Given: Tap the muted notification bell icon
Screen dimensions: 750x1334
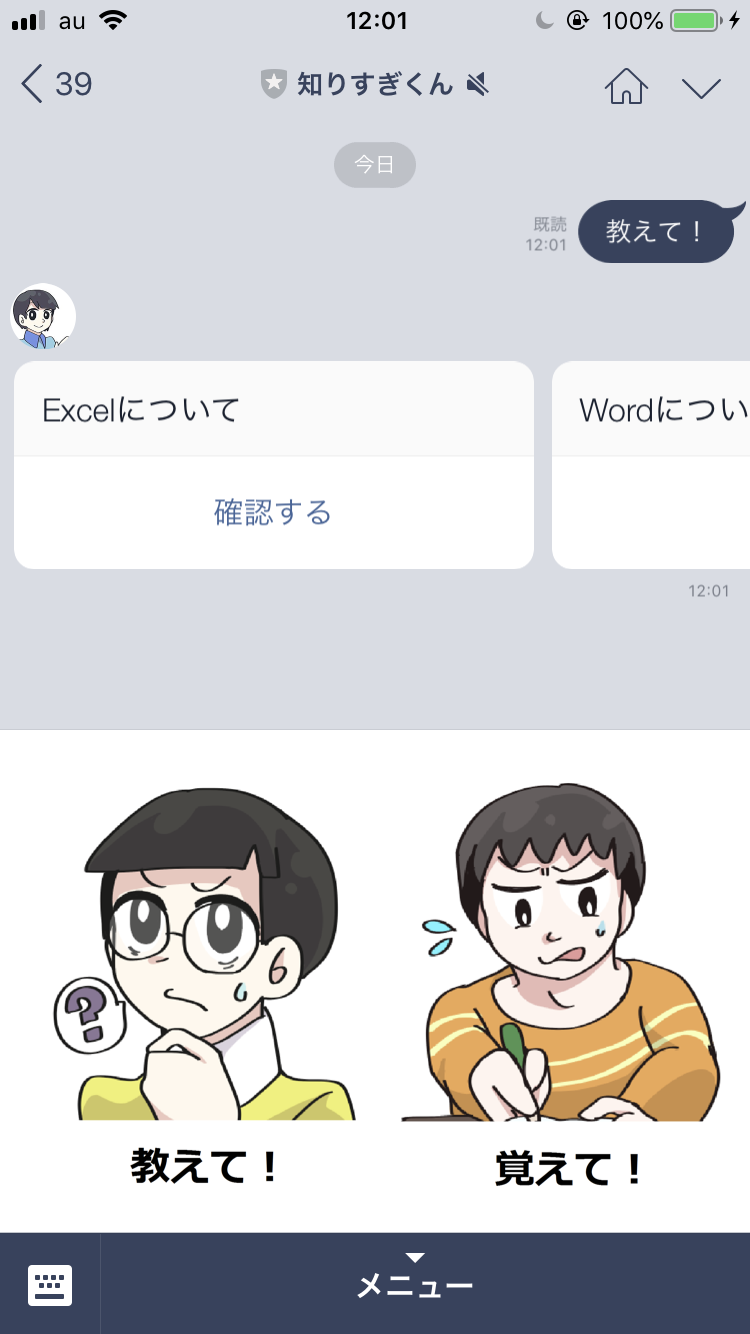Looking at the screenshot, I should click(477, 85).
